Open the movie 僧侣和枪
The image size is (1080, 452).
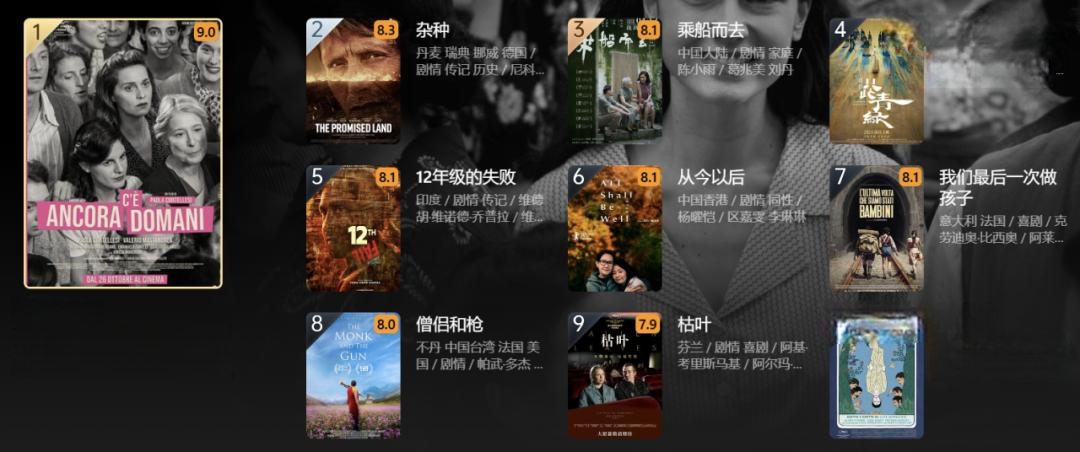point(353,376)
